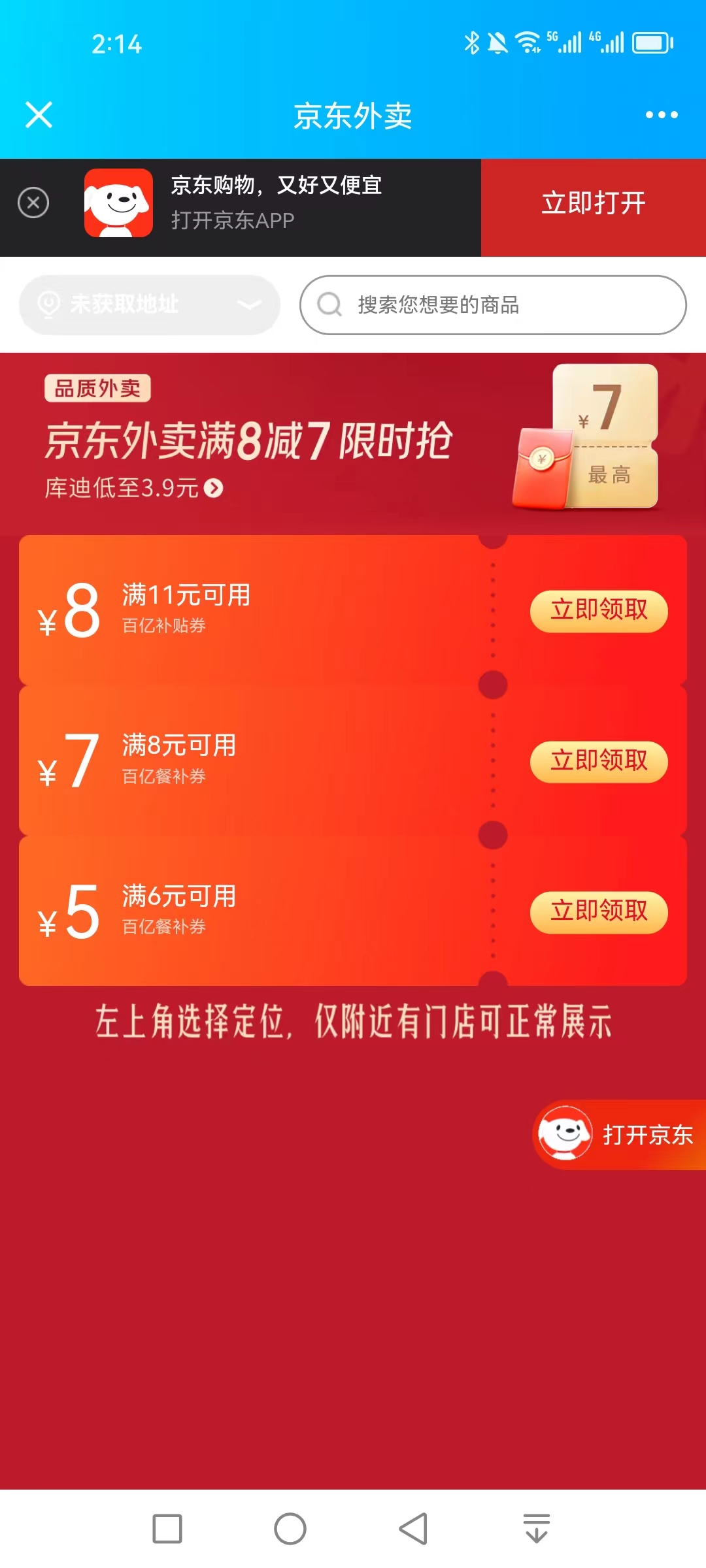
Task: Go to the home screen
Action: (290, 1529)
